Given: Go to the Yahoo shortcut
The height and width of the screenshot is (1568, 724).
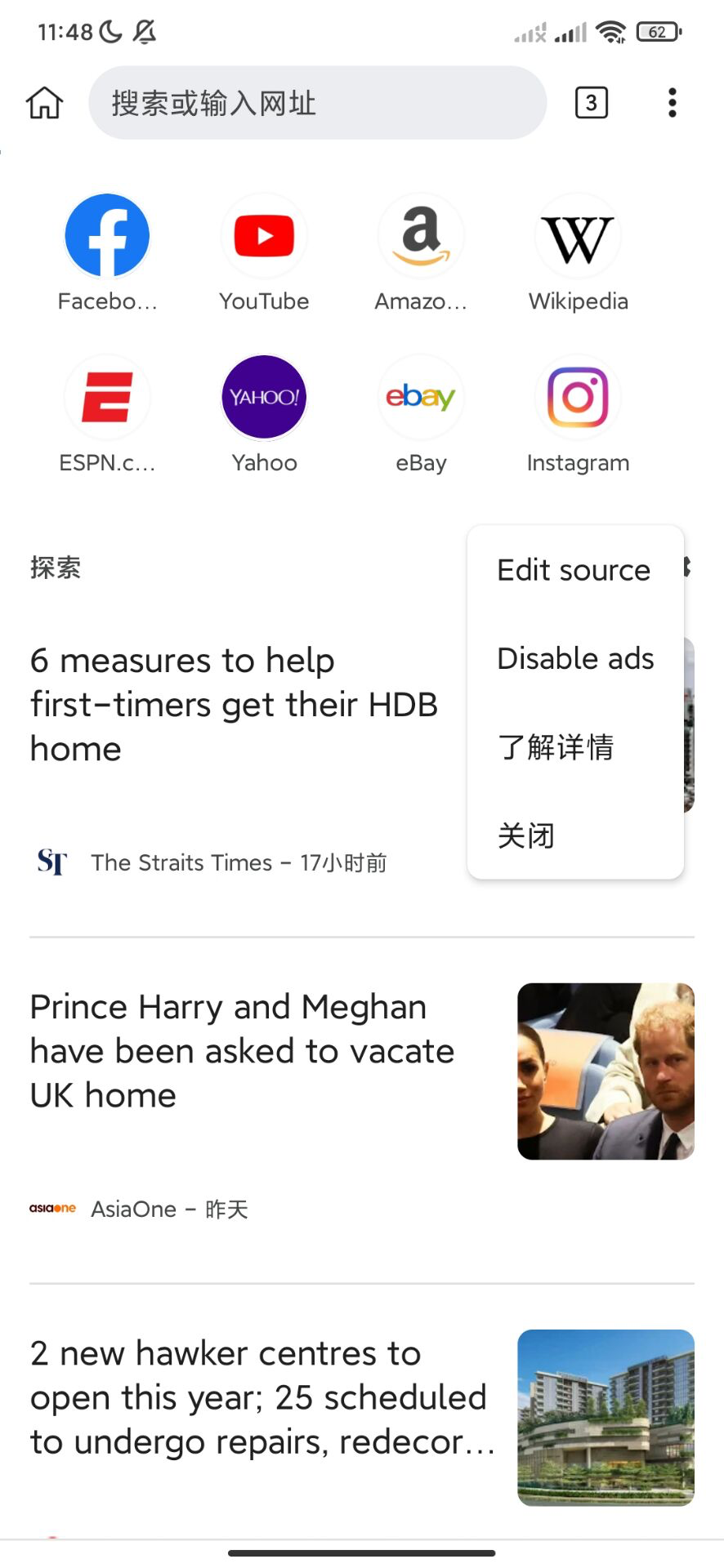Looking at the screenshot, I should coord(264,398).
